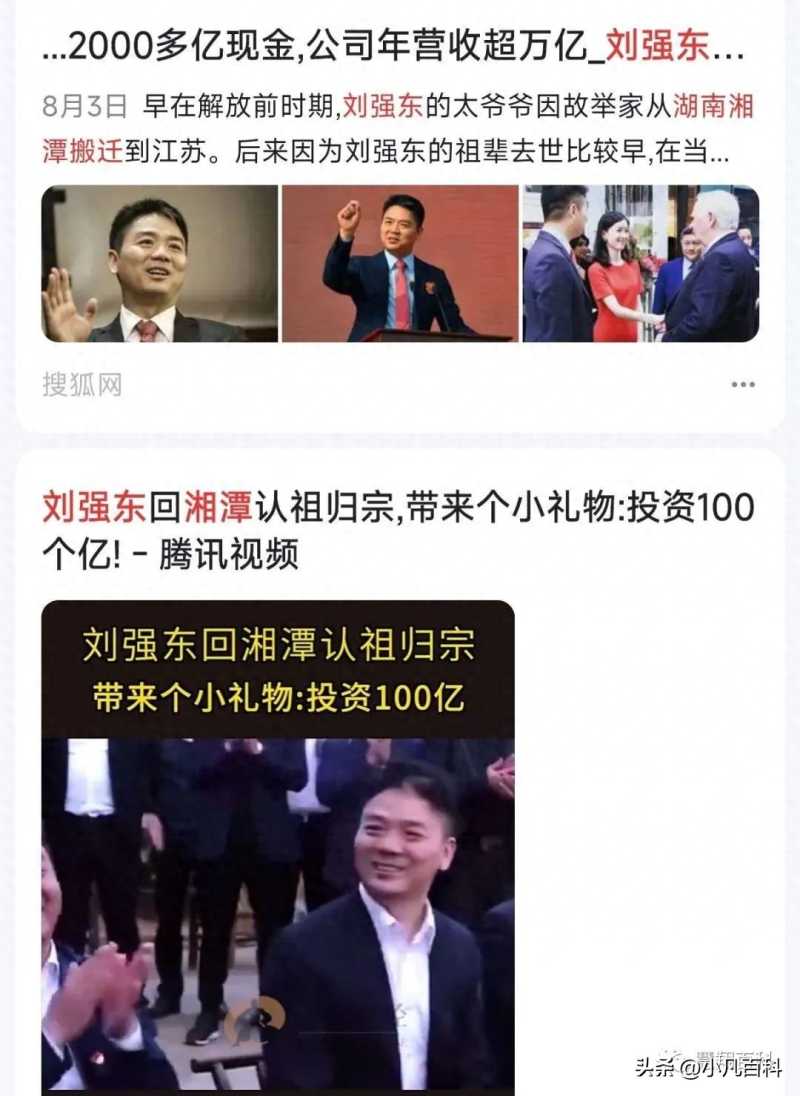View the photo of the raised fist at the podium
The image size is (800, 1096).
(398, 264)
